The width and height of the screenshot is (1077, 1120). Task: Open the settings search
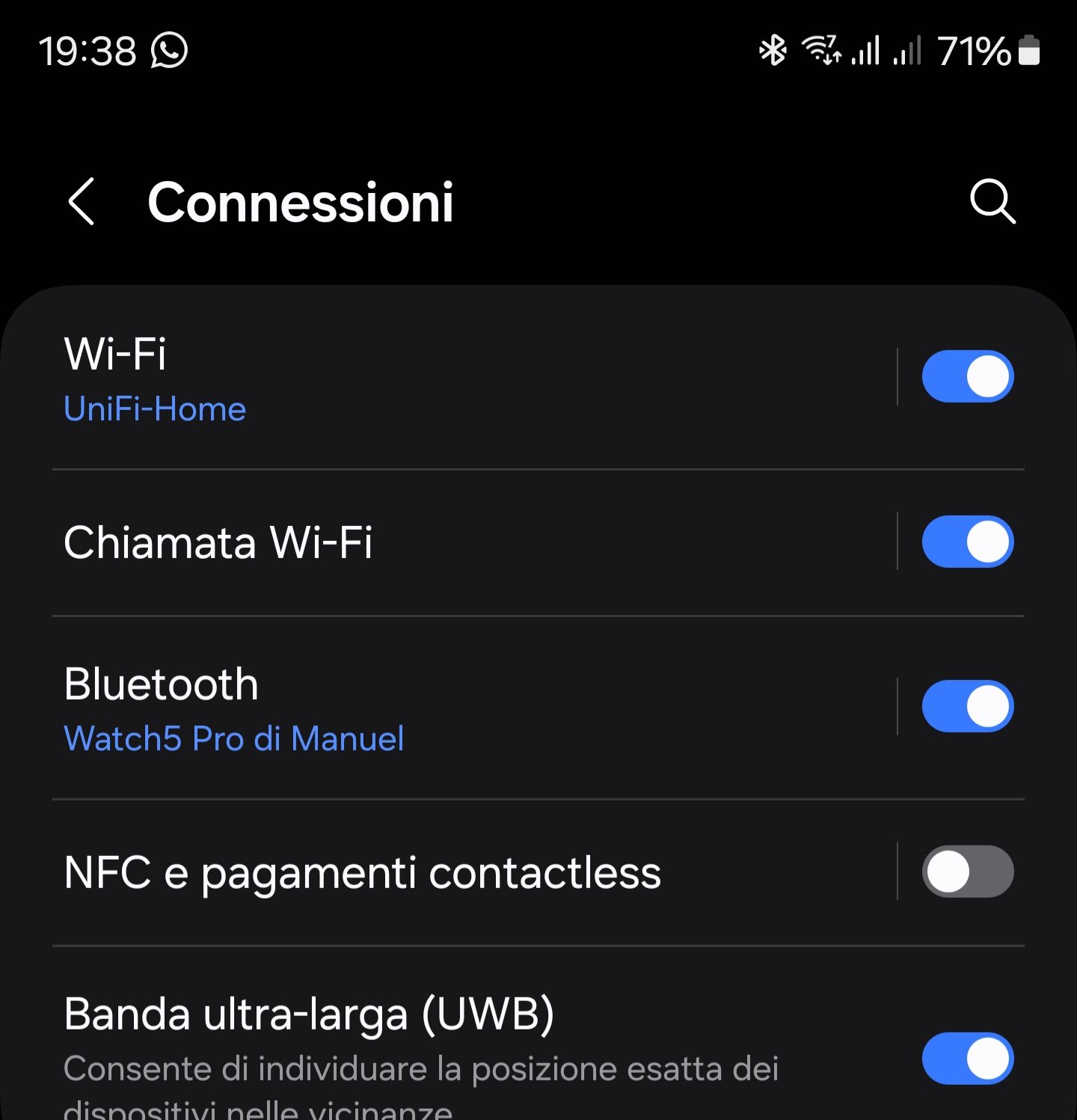tap(992, 201)
